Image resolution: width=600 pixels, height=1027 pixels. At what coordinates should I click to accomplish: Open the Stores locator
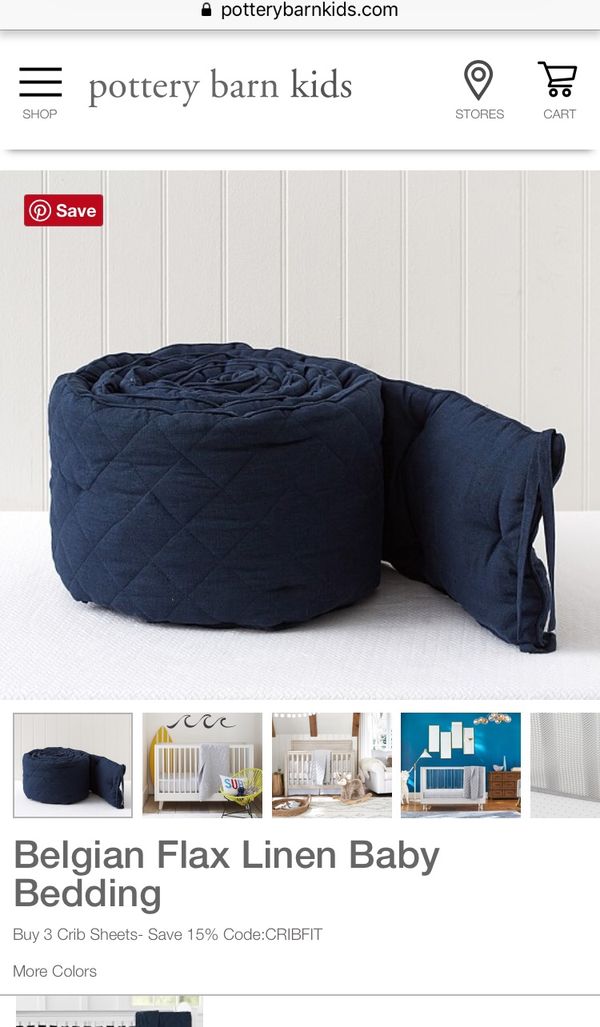479,91
